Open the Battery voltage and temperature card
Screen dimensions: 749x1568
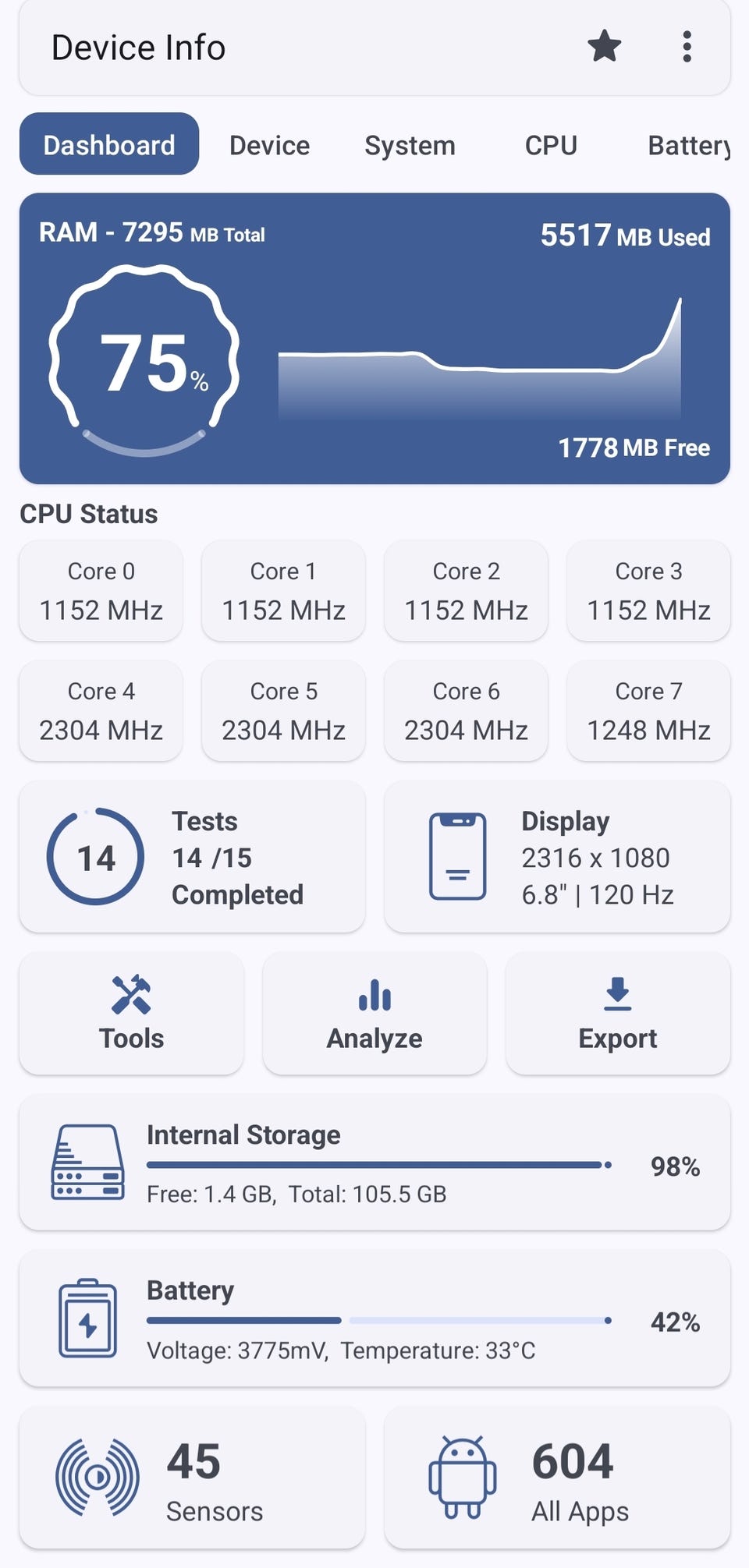374,1318
